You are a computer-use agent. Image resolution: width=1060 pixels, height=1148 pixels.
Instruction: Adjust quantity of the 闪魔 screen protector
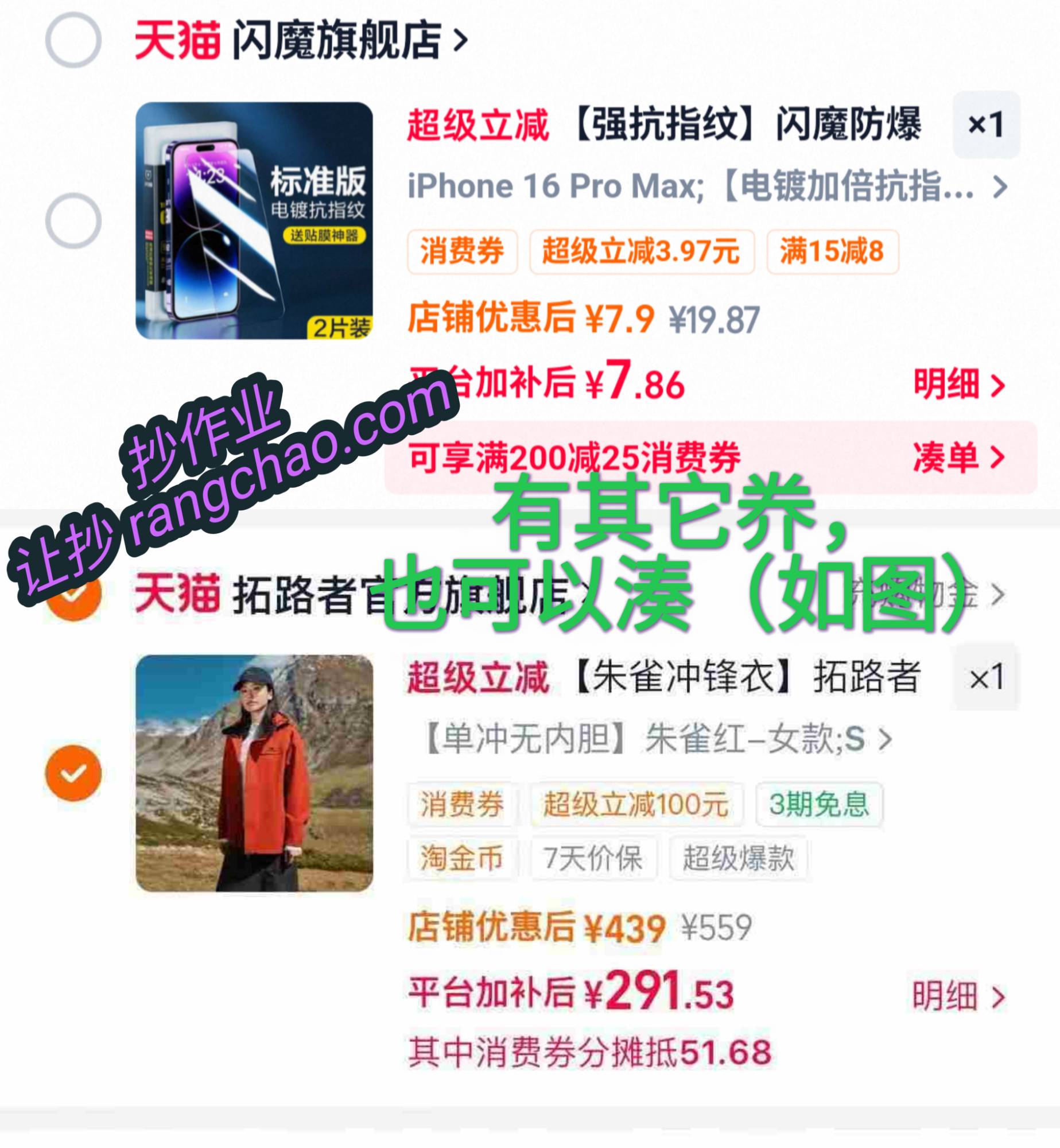tap(985, 125)
